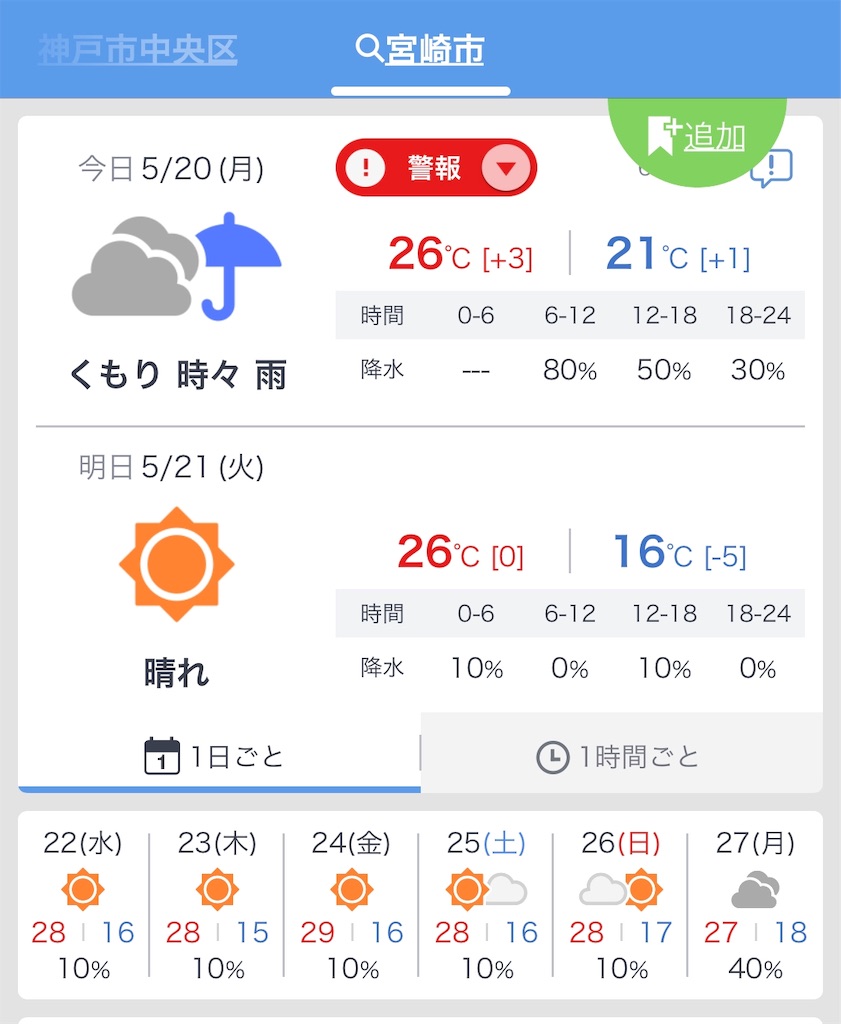Click the red 警報 warning button
Screen dimensions: 841x1024
click(x=435, y=168)
